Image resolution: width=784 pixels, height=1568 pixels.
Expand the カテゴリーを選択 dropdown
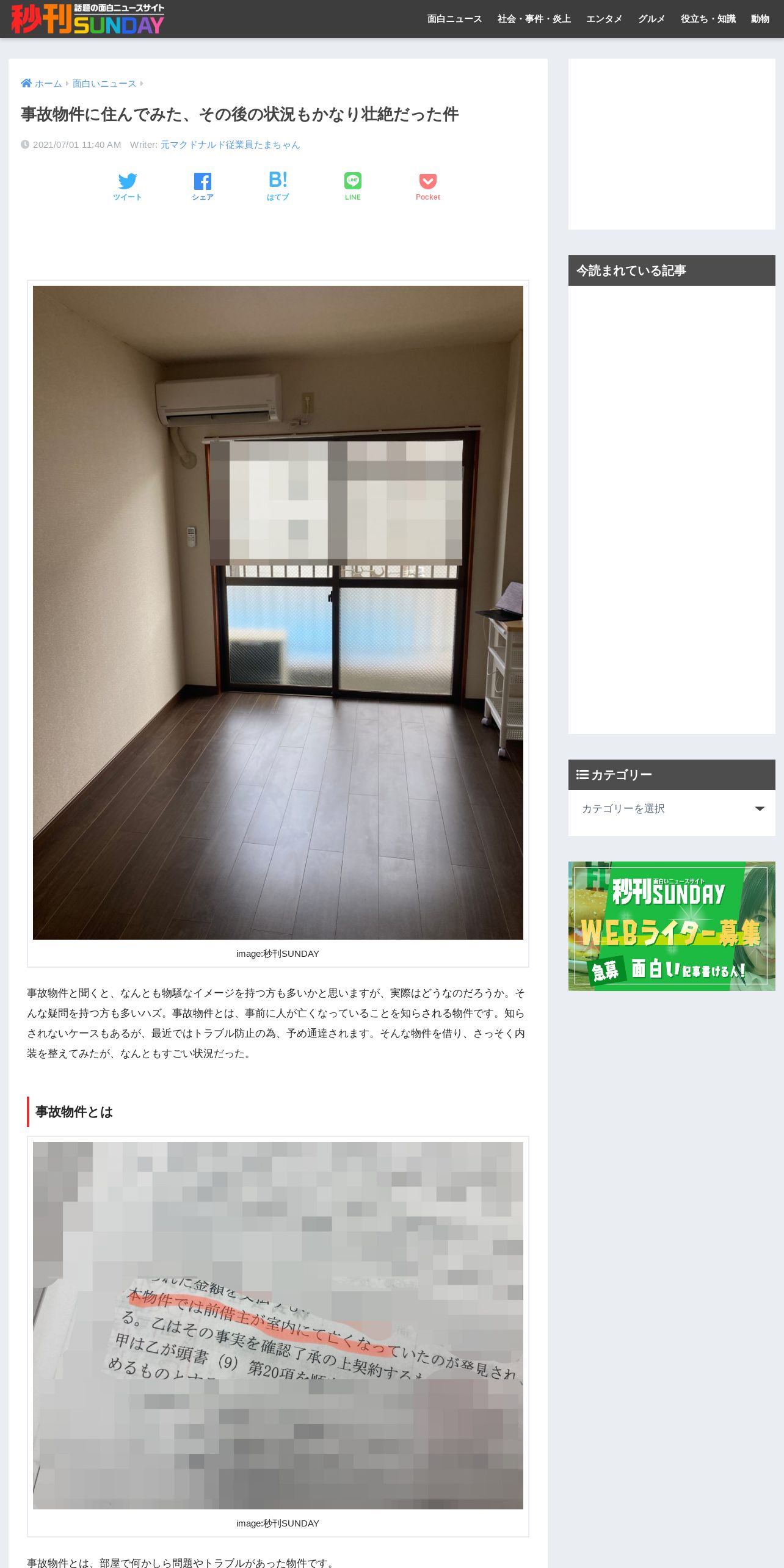pyautogui.click(x=672, y=808)
